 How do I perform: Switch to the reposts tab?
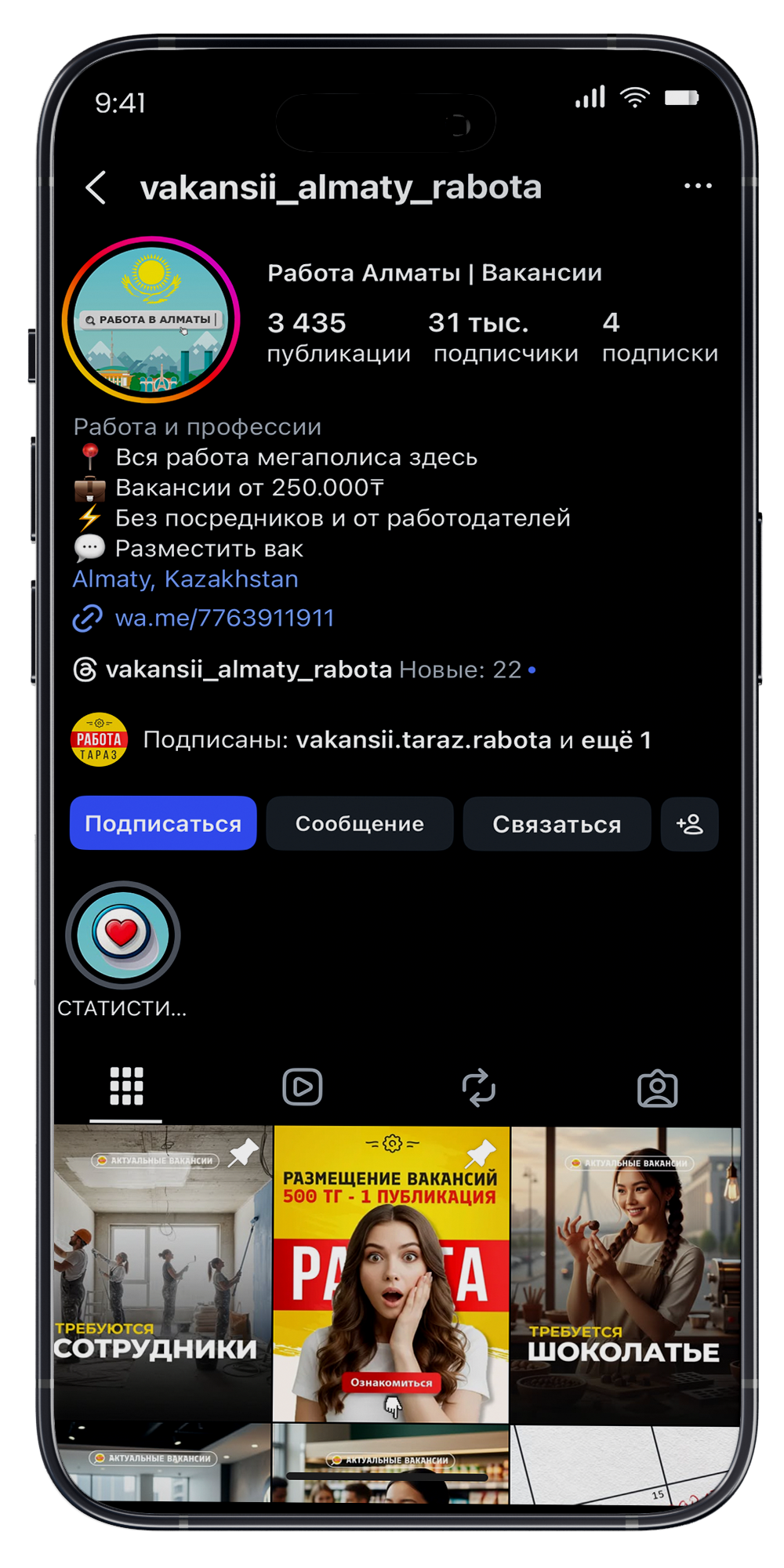[479, 1087]
